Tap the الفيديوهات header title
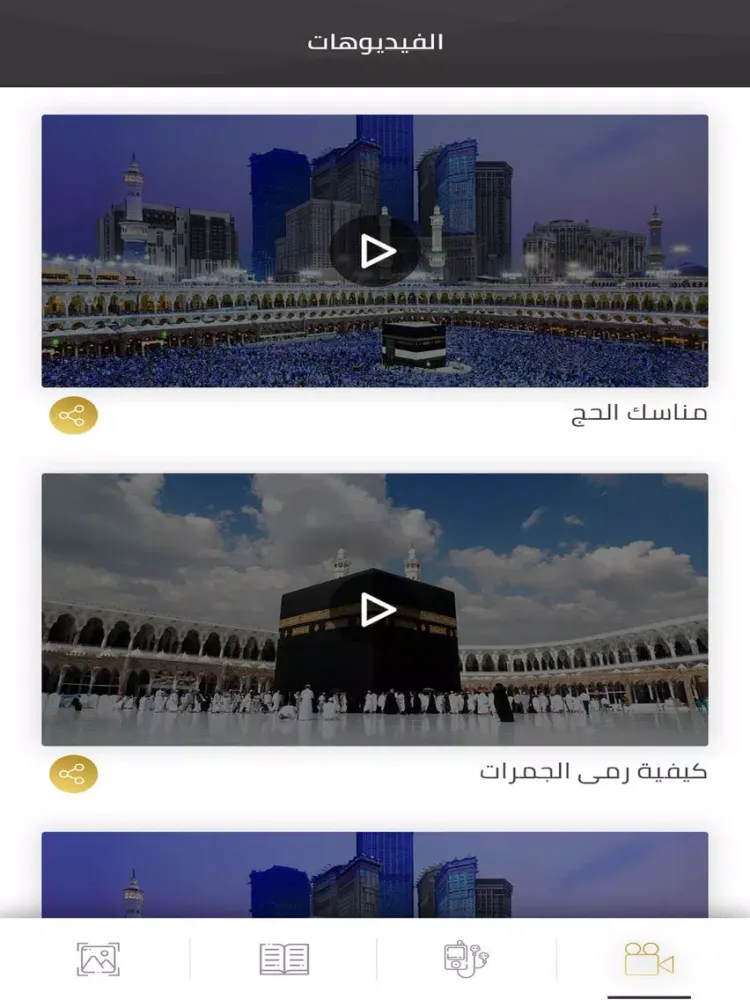 pyautogui.click(x=375, y=43)
